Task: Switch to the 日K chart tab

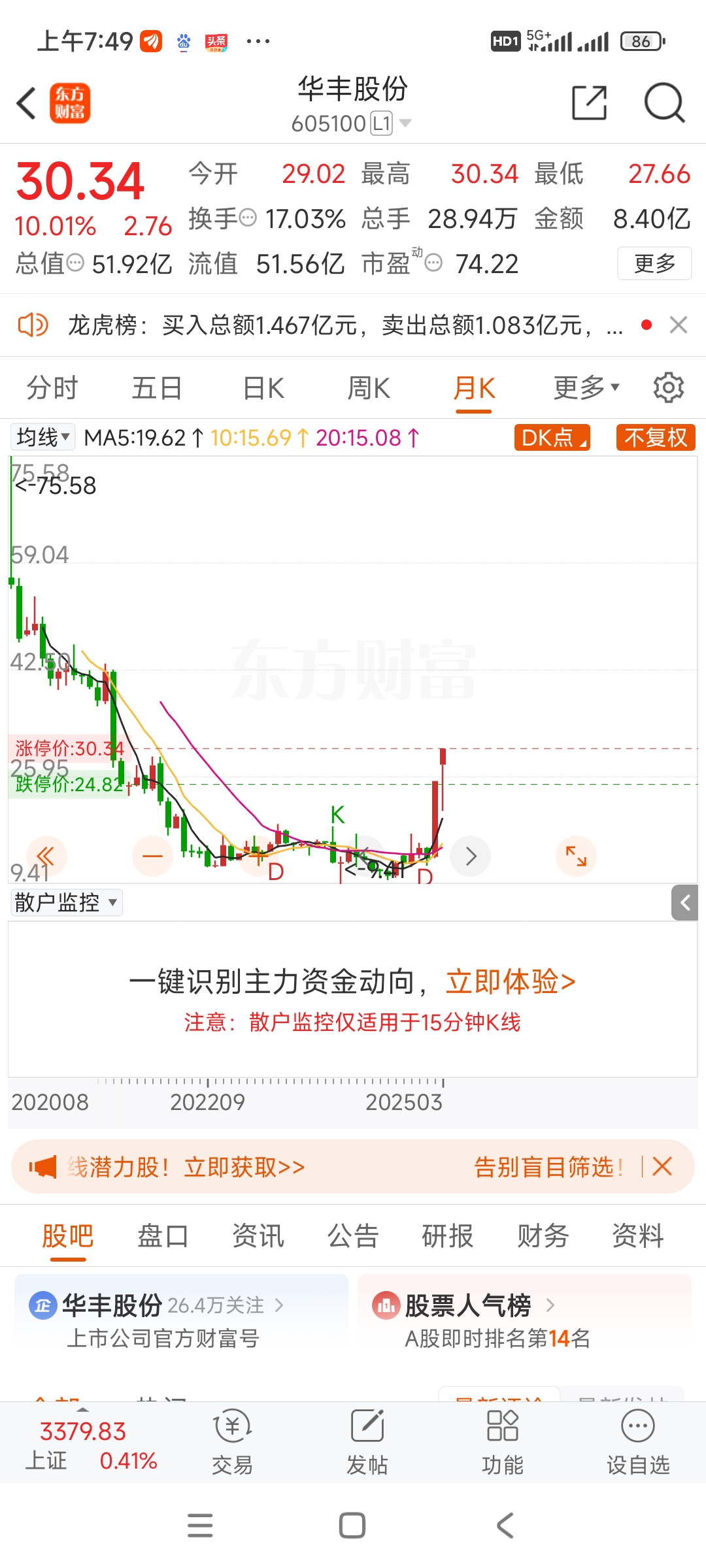Action: click(263, 388)
